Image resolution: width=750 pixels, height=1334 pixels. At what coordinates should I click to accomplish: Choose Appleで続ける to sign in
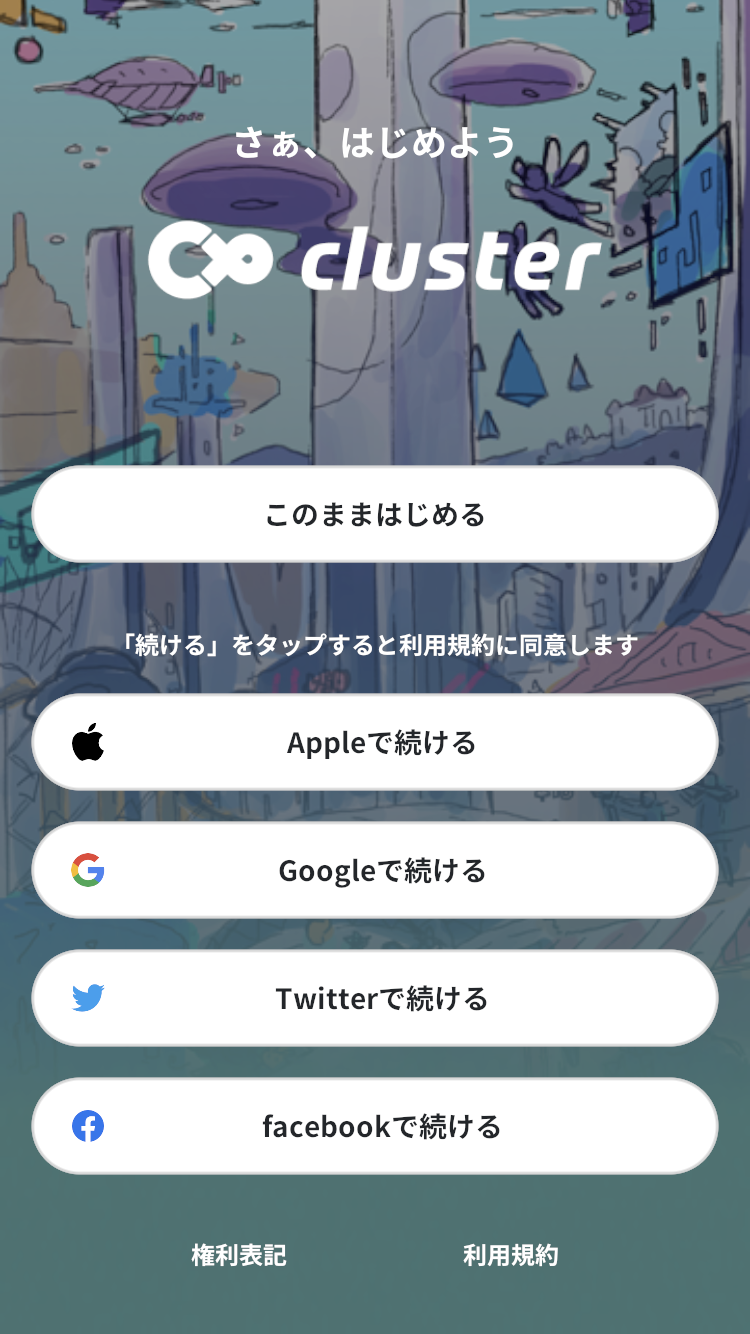(x=375, y=742)
